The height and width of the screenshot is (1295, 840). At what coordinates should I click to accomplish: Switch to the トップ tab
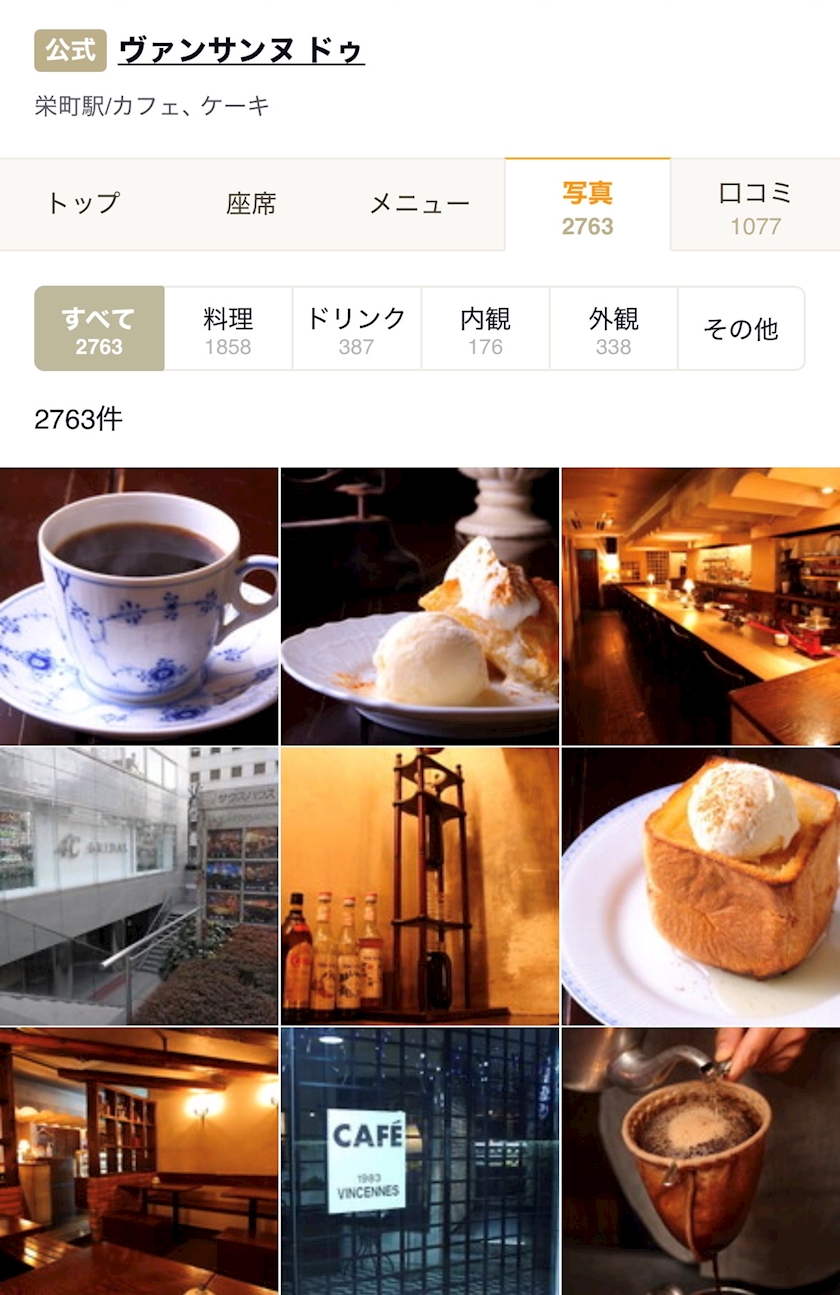(x=83, y=204)
